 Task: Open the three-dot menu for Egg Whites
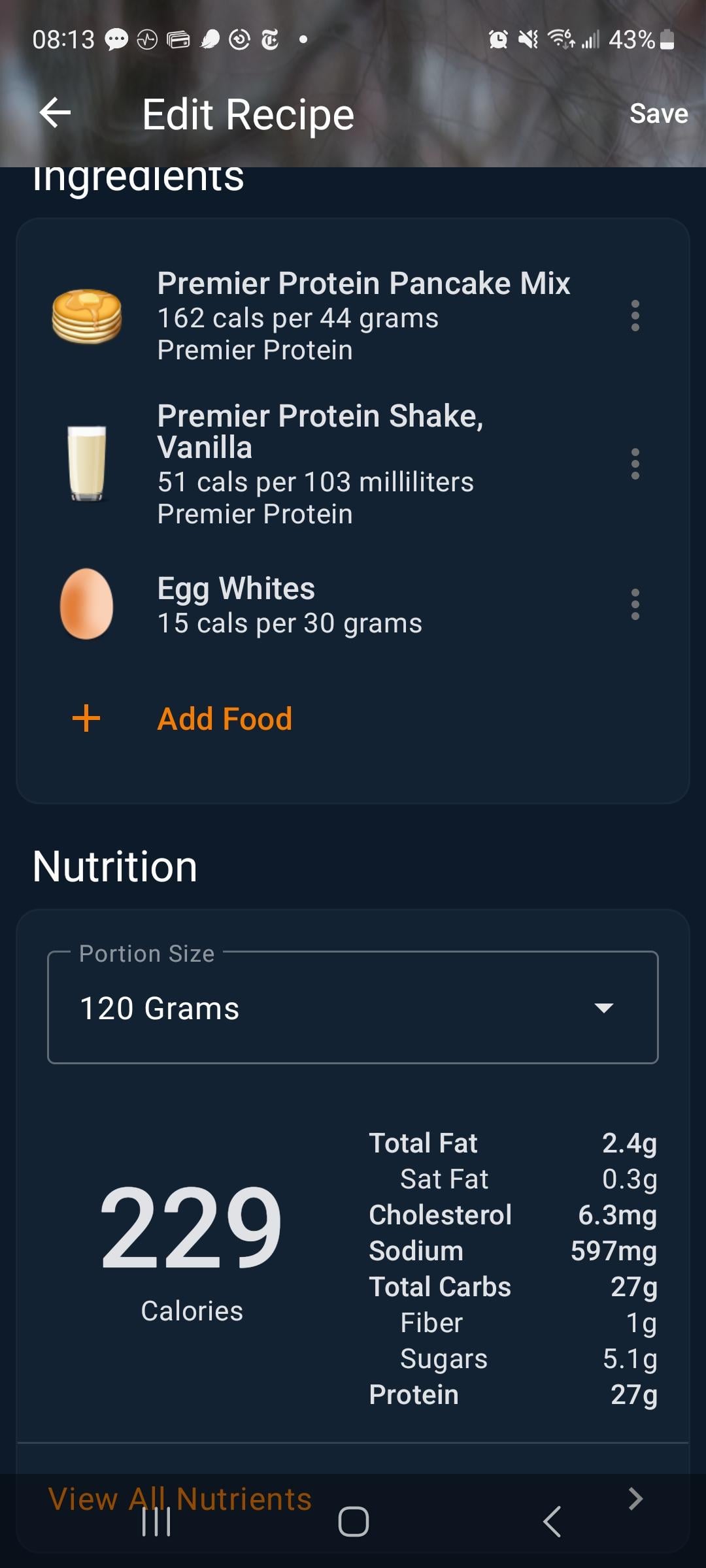pyautogui.click(x=635, y=604)
